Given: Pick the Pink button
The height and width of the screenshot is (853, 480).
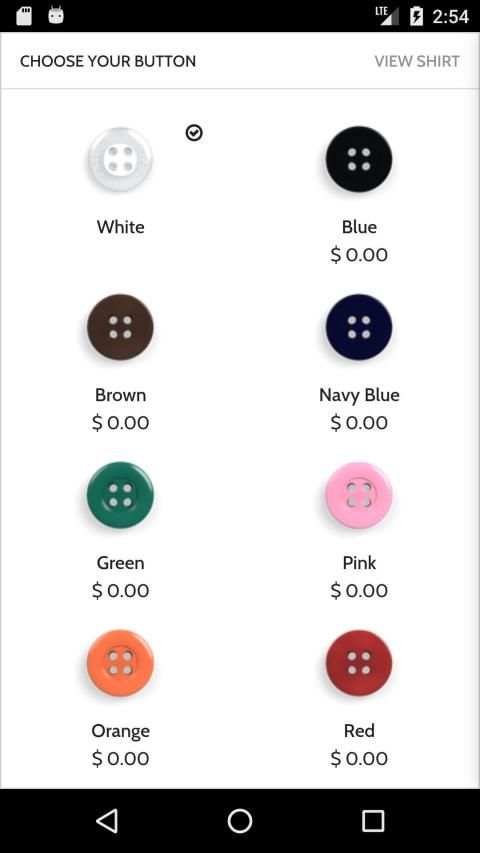Looking at the screenshot, I should tap(359, 495).
